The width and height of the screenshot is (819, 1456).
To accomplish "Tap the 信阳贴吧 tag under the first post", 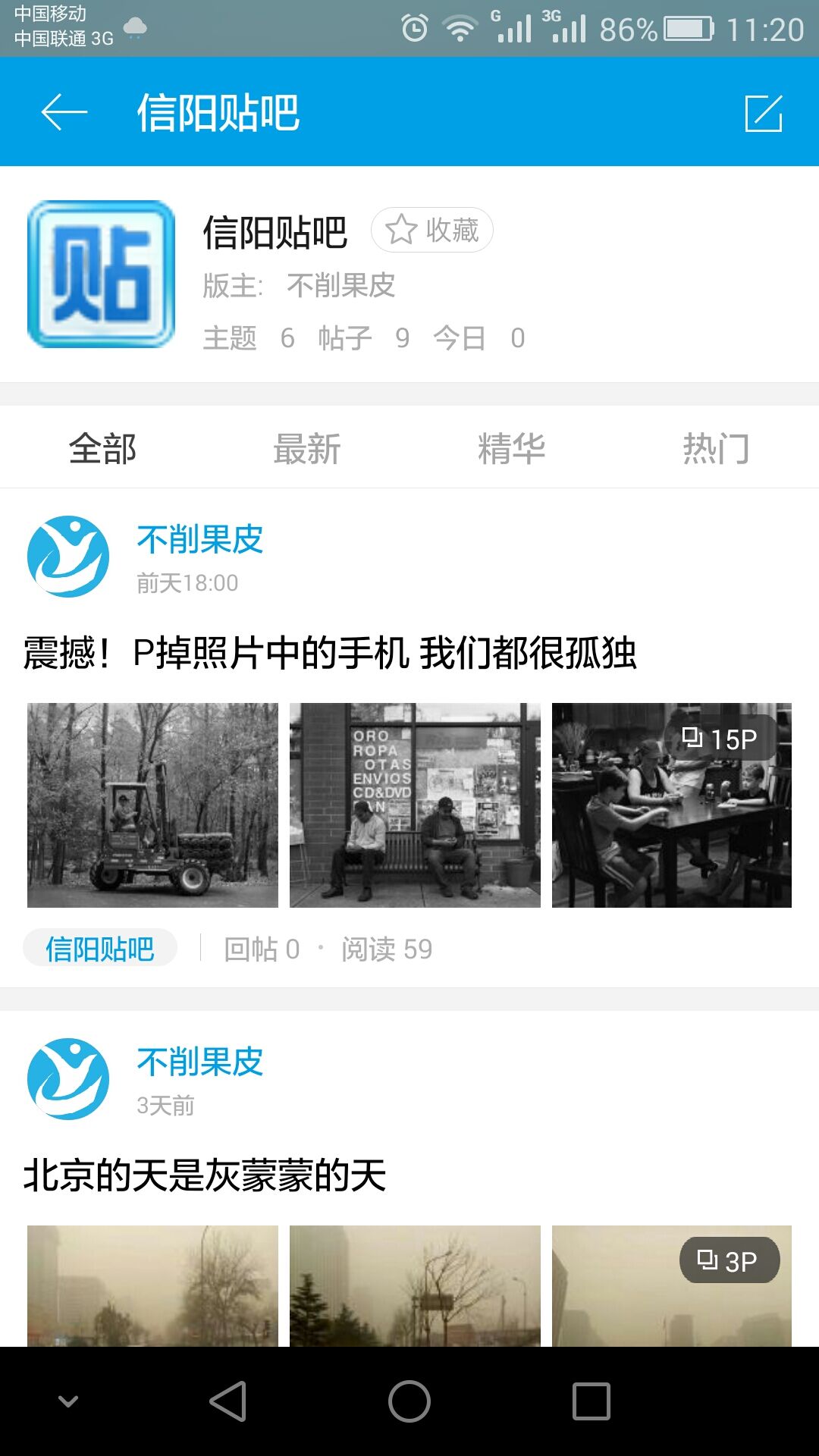I will tap(100, 949).
